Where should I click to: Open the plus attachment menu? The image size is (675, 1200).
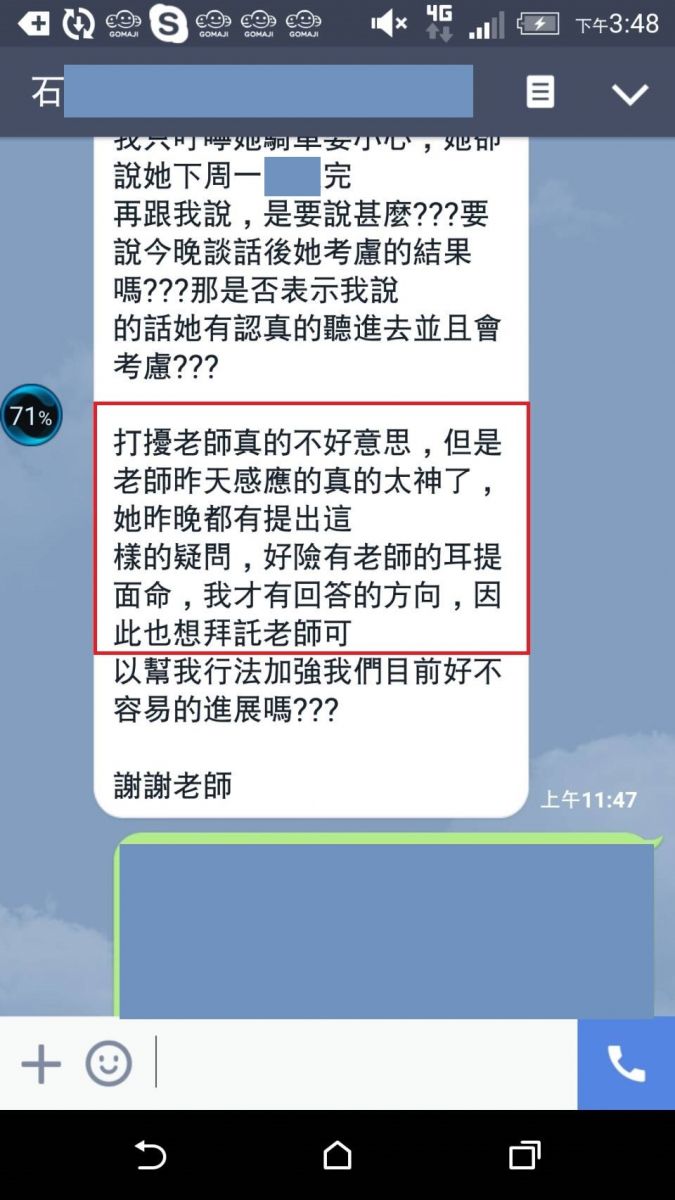pos(41,1064)
